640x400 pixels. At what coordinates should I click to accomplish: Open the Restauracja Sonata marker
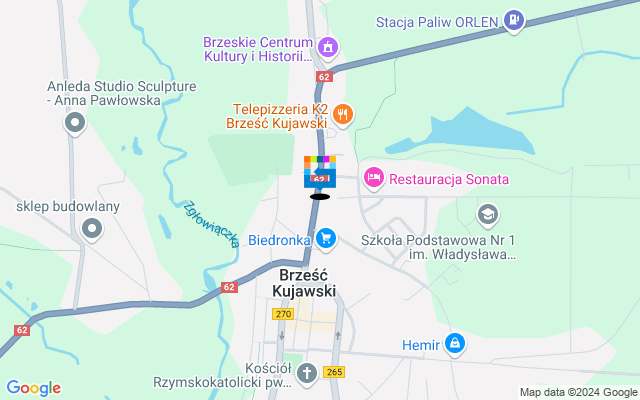click(x=373, y=178)
